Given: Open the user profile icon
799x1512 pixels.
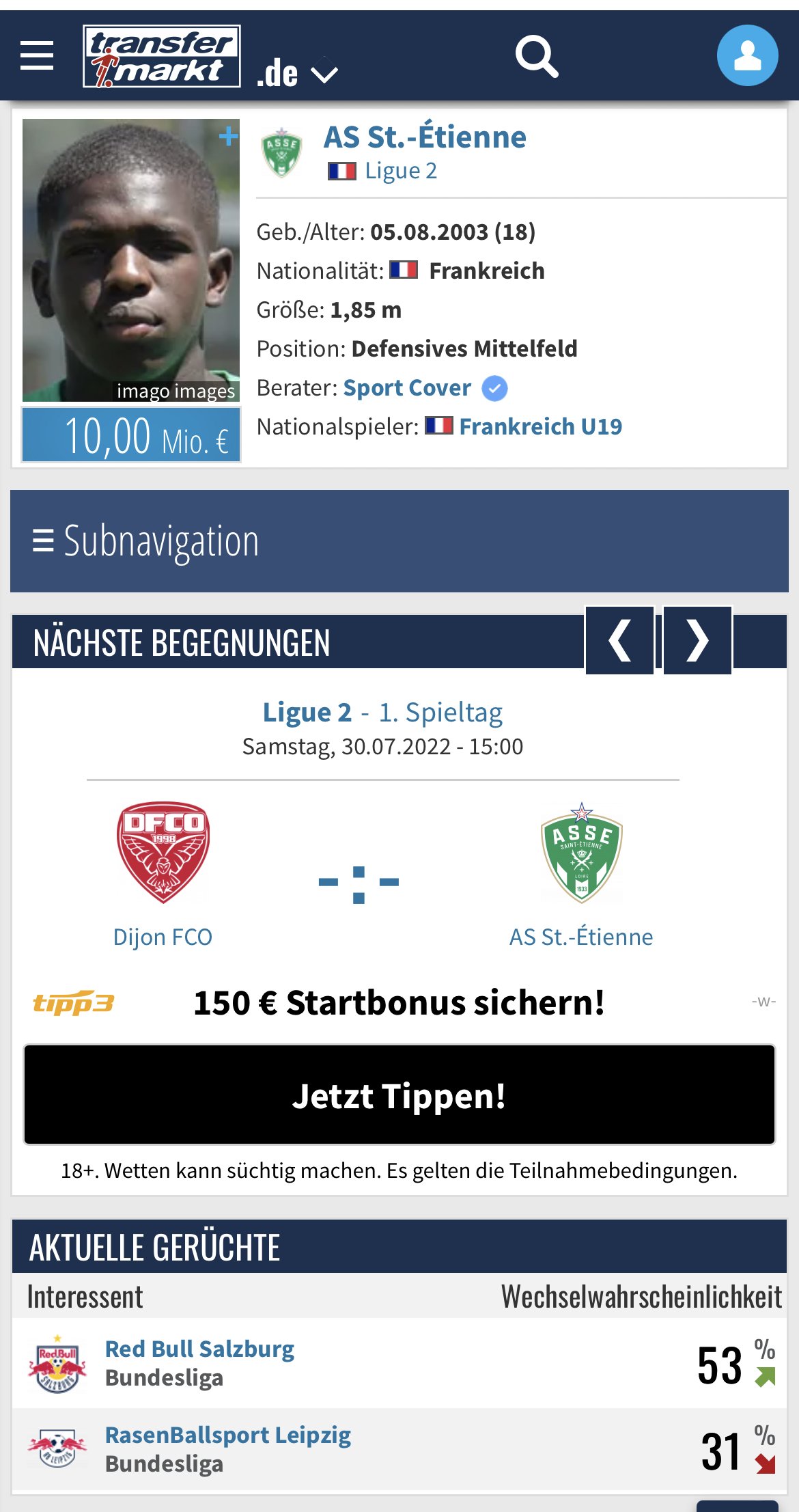Looking at the screenshot, I should [747, 55].
